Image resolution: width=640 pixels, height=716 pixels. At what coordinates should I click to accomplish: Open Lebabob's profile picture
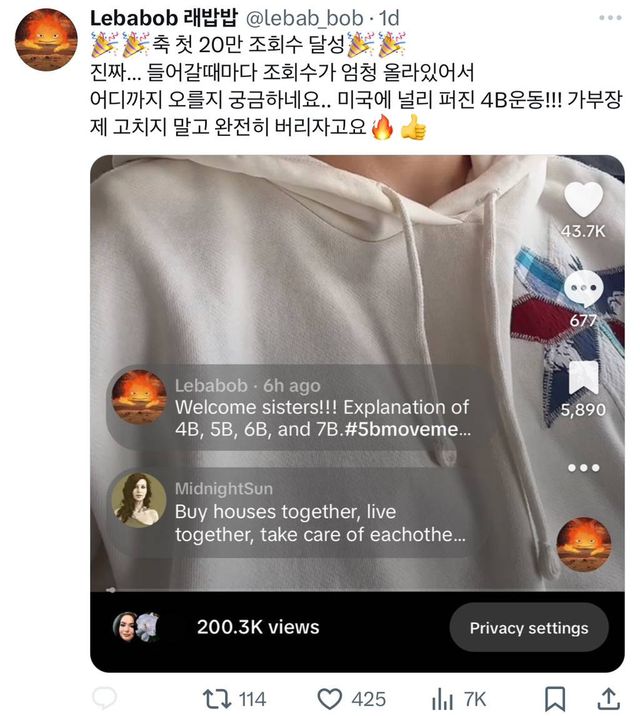pos(46,39)
